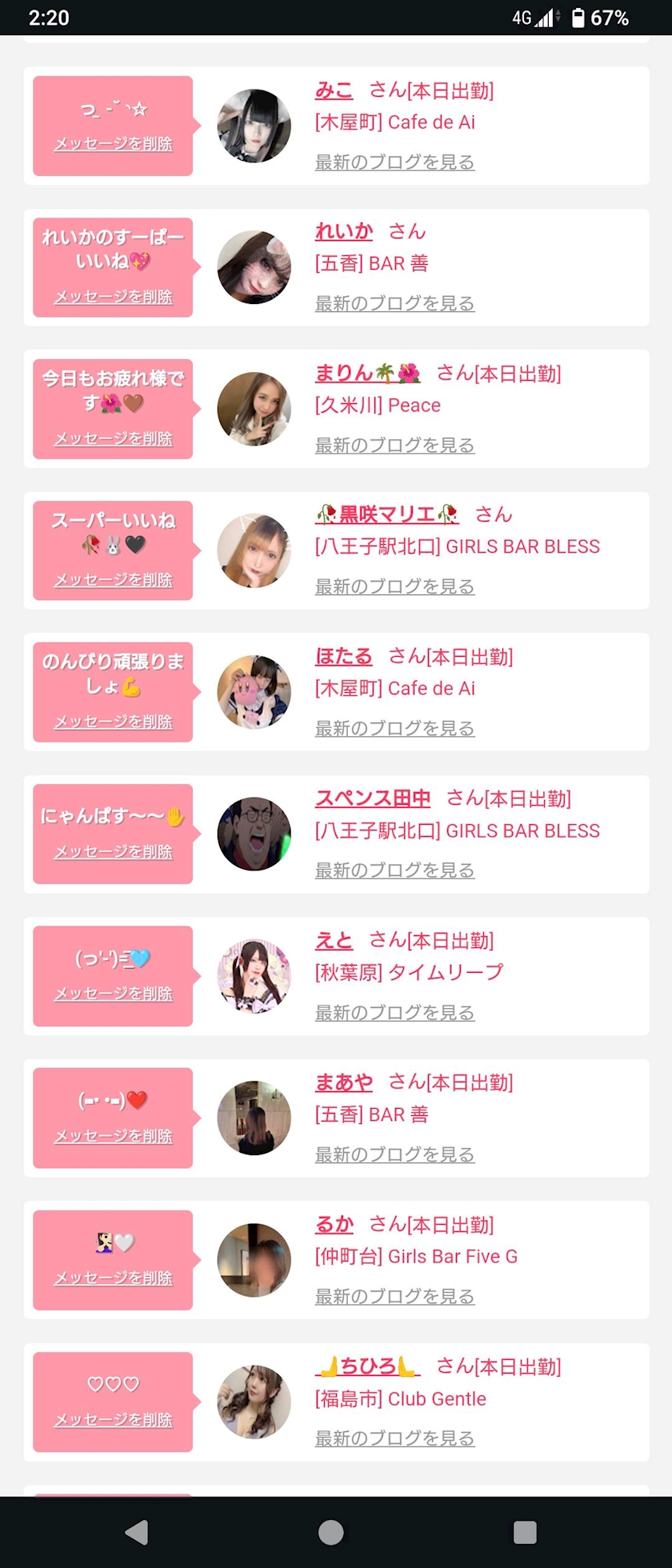Open まあや's profile name link
The width and height of the screenshot is (672, 1568).
pos(343,1082)
